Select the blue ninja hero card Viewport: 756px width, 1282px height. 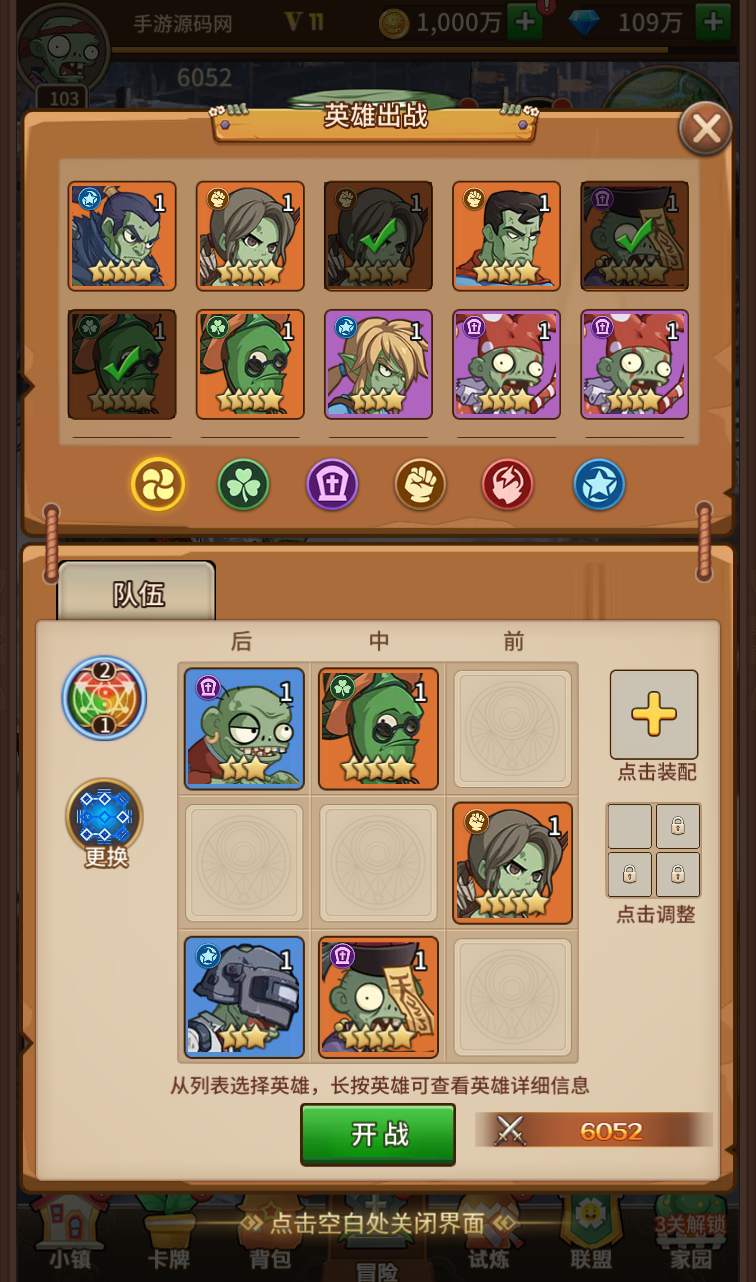[122, 236]
